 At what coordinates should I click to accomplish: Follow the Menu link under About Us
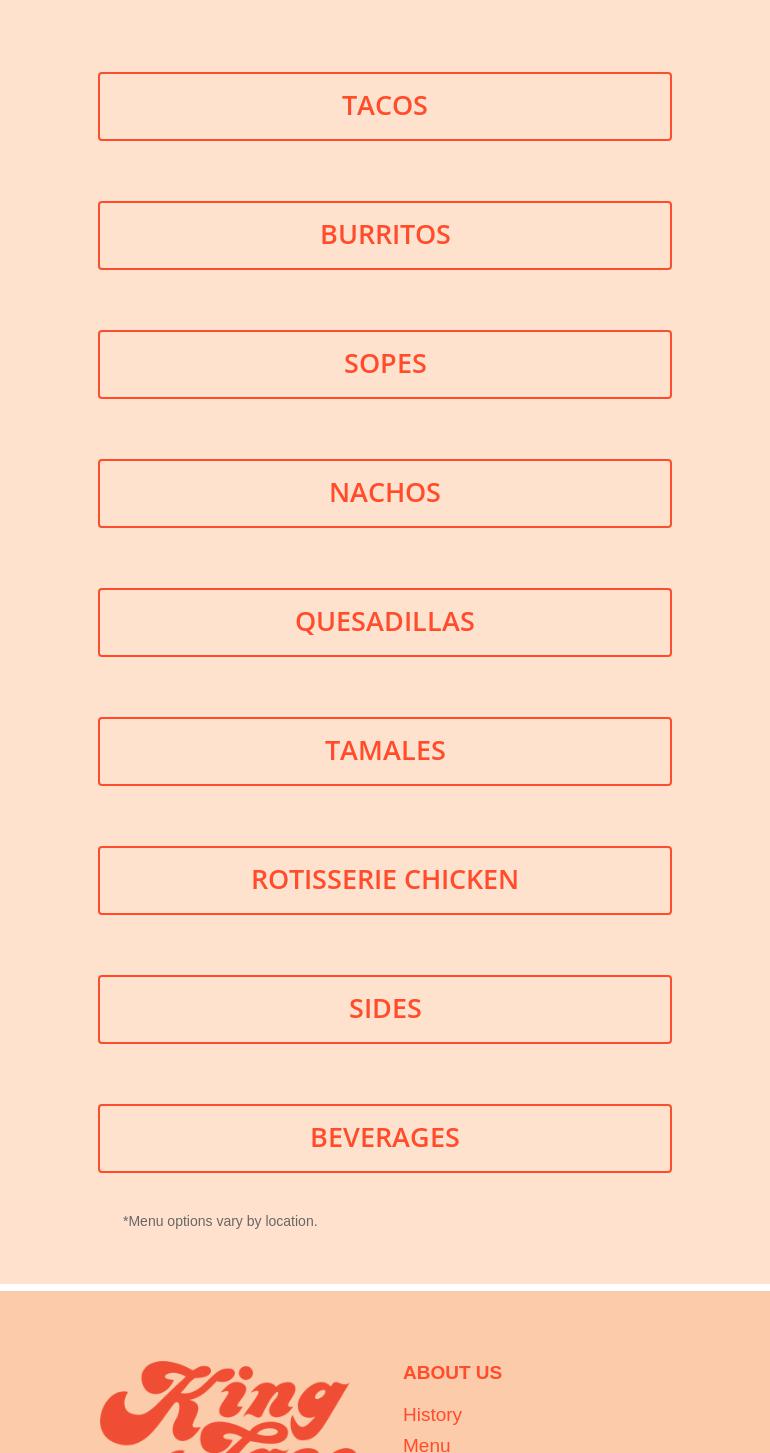pyautogui.click(x=427, y=1443)
